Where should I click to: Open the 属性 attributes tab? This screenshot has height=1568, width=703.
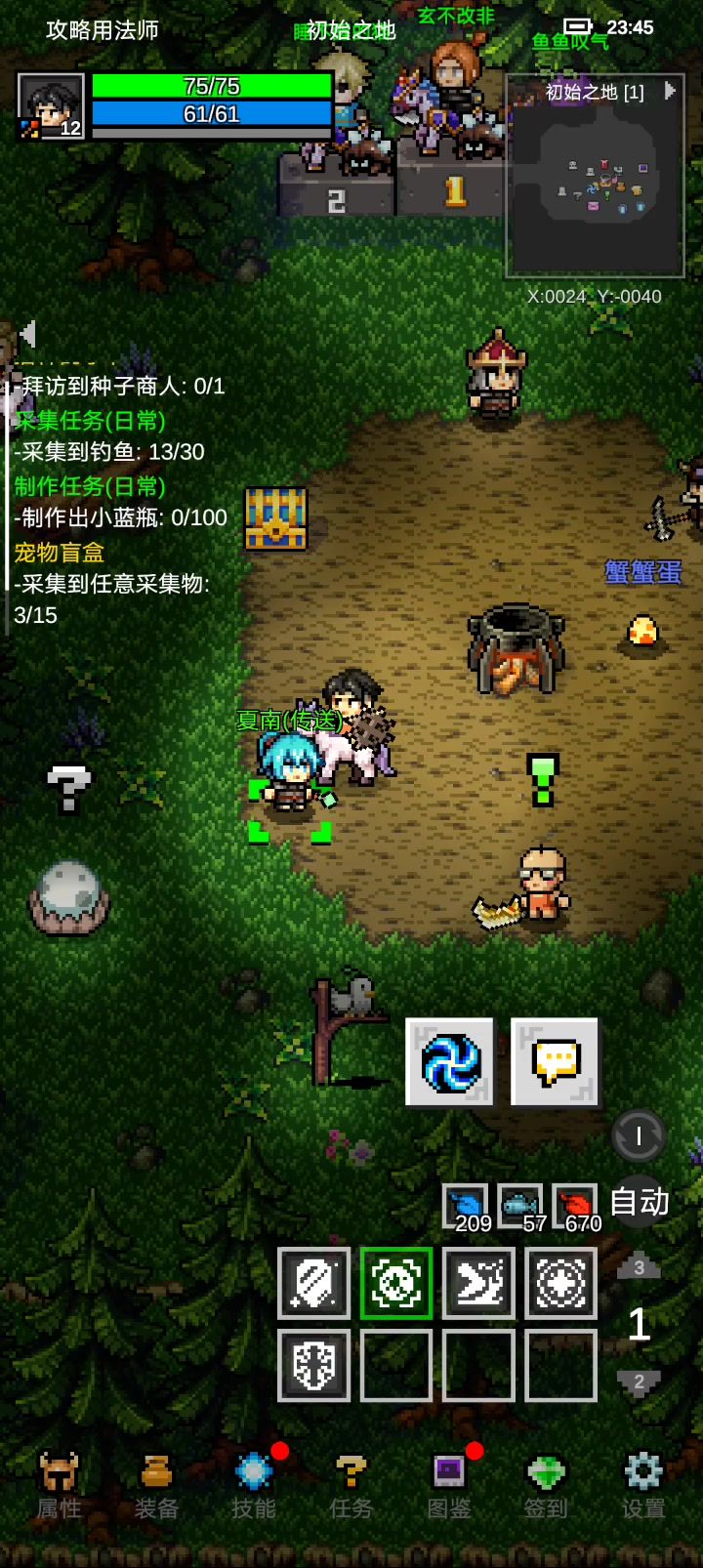59,1485
